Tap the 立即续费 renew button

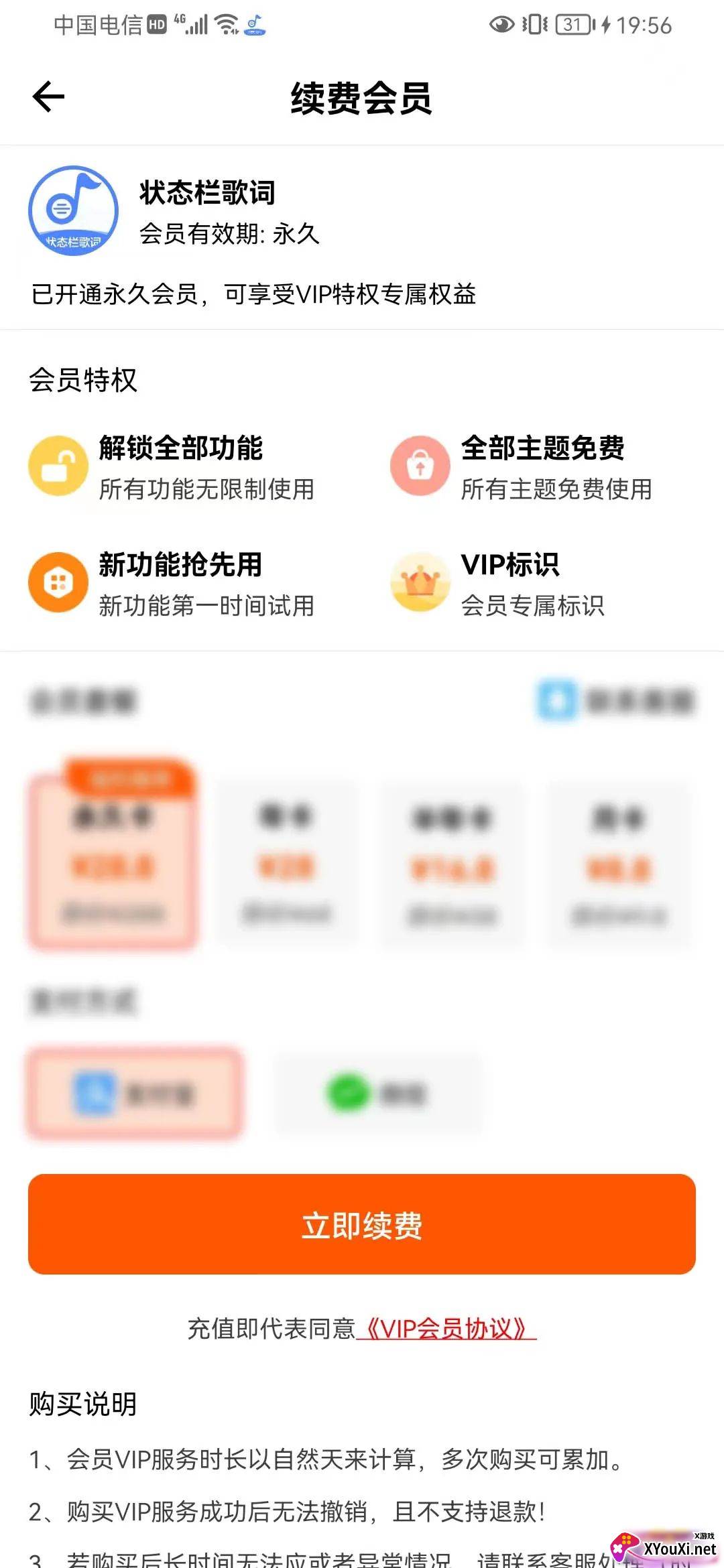pyautogui.click(x=362, y=1224)
